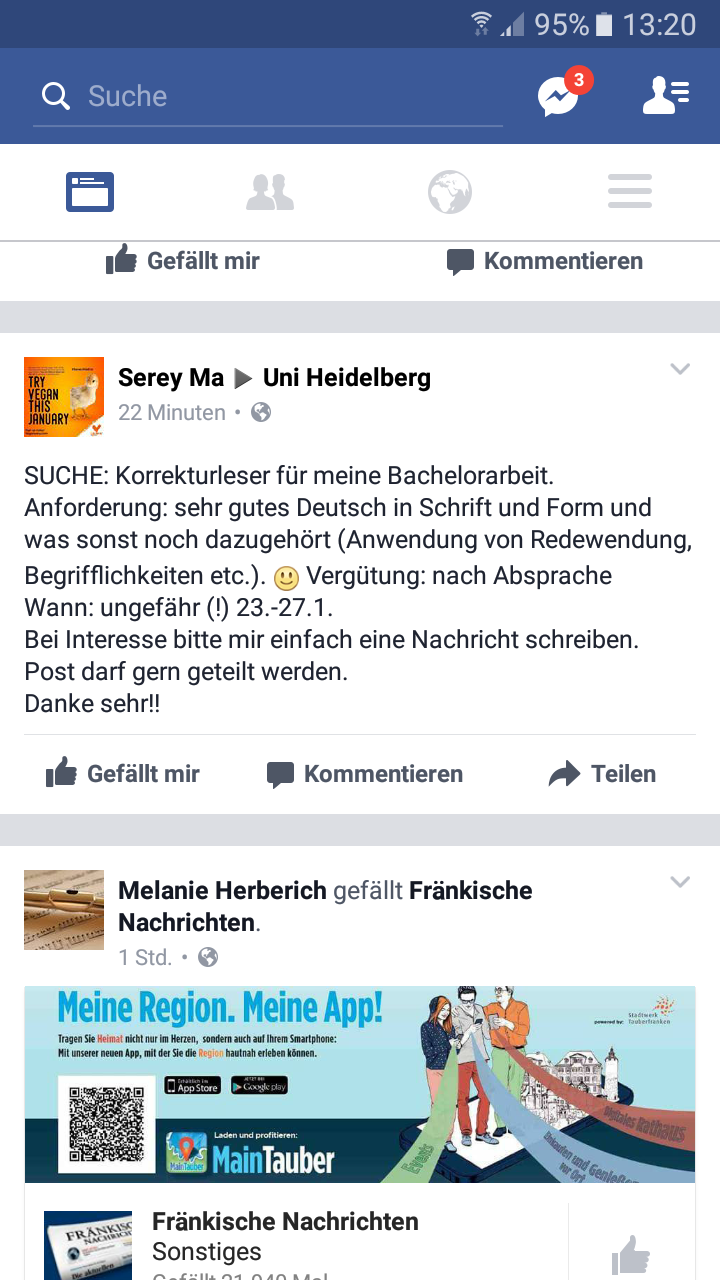Expand options arrow on Serey Ma's post
Screen dimensions: 720x1280
(x=680, y=370)
